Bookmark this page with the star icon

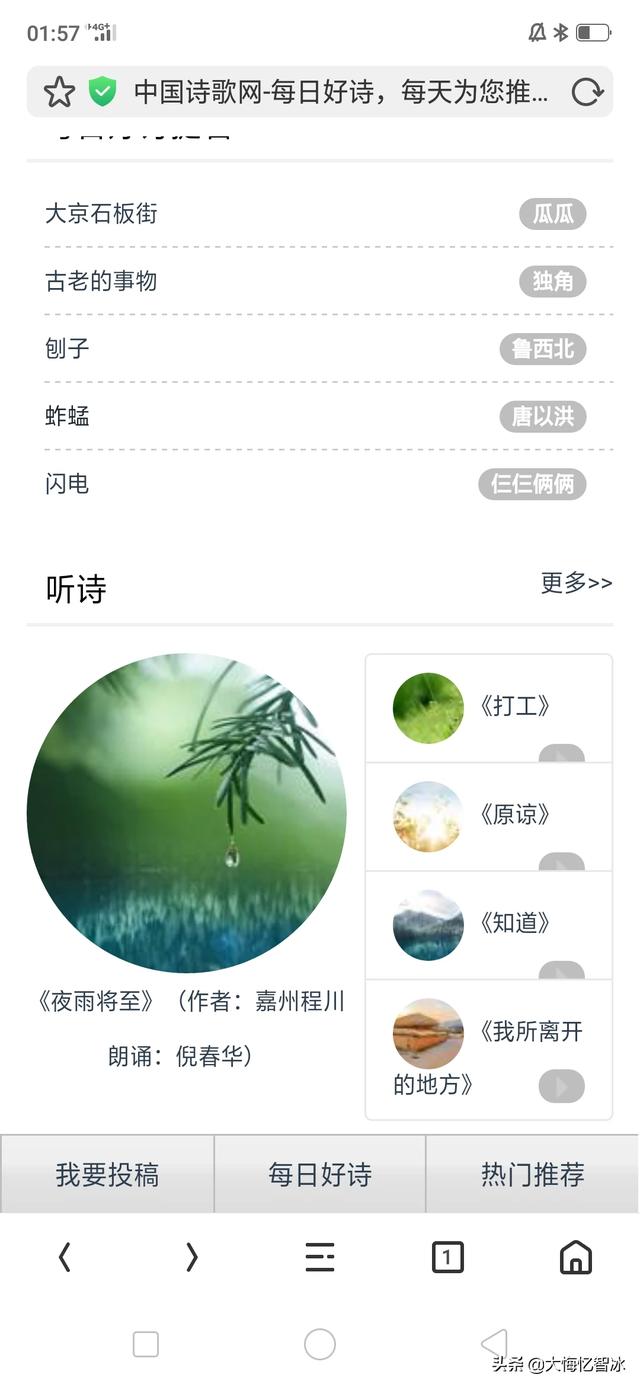pos(59,93)
